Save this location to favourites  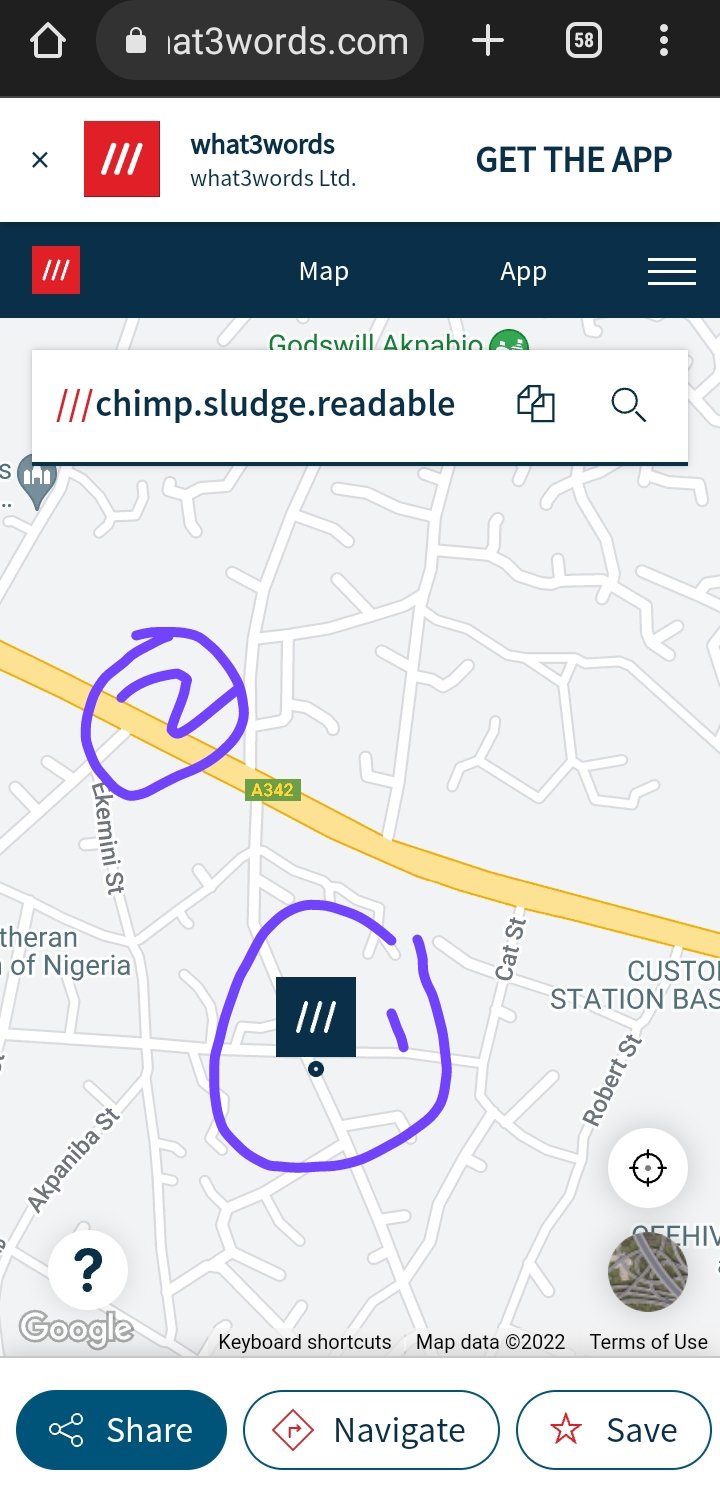pos(613,1431)
